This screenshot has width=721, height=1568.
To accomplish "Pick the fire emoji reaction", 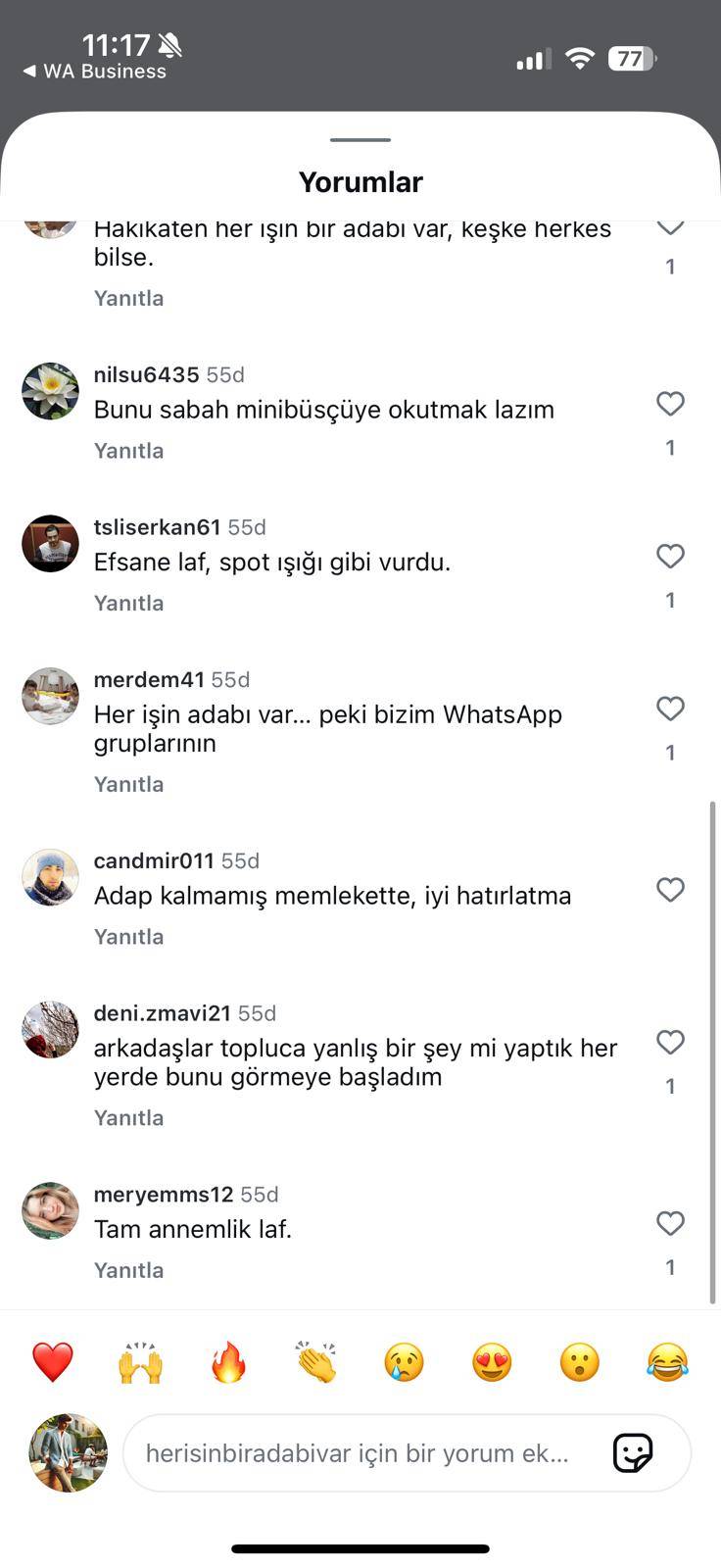I will pos(227,1361).
